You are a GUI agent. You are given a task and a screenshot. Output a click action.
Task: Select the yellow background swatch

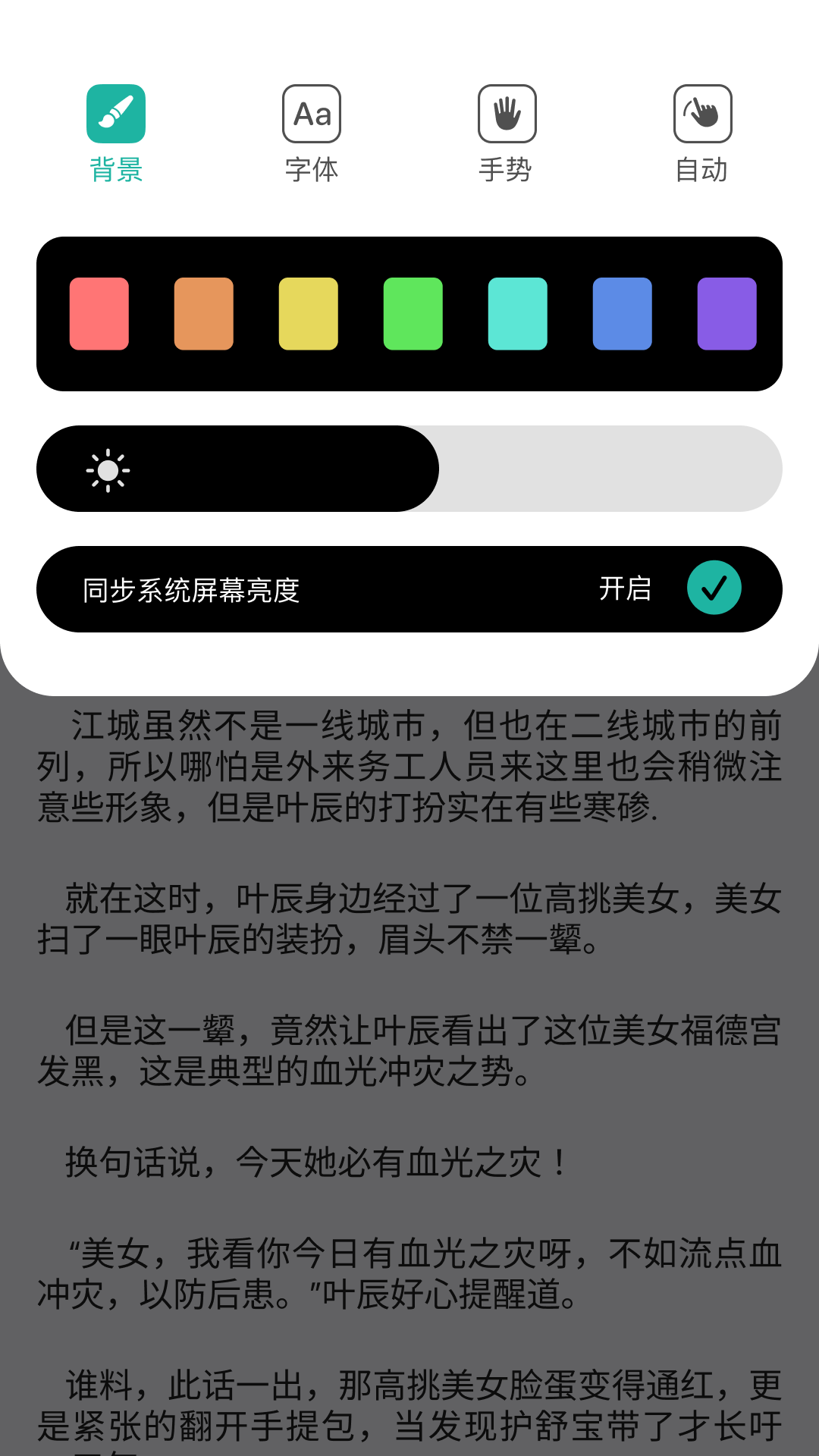[x=308, y=314]
